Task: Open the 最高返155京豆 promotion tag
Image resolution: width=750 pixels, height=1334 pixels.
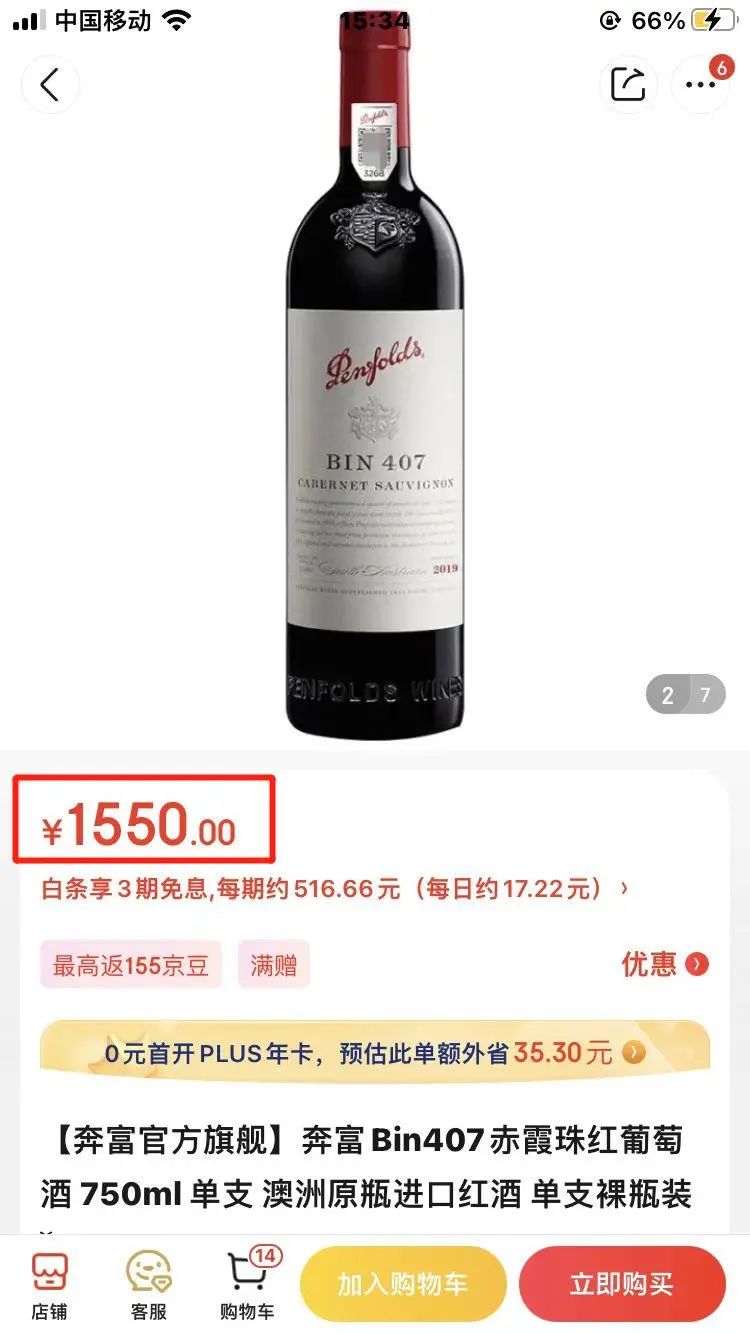Action: [x=130, y=963]
